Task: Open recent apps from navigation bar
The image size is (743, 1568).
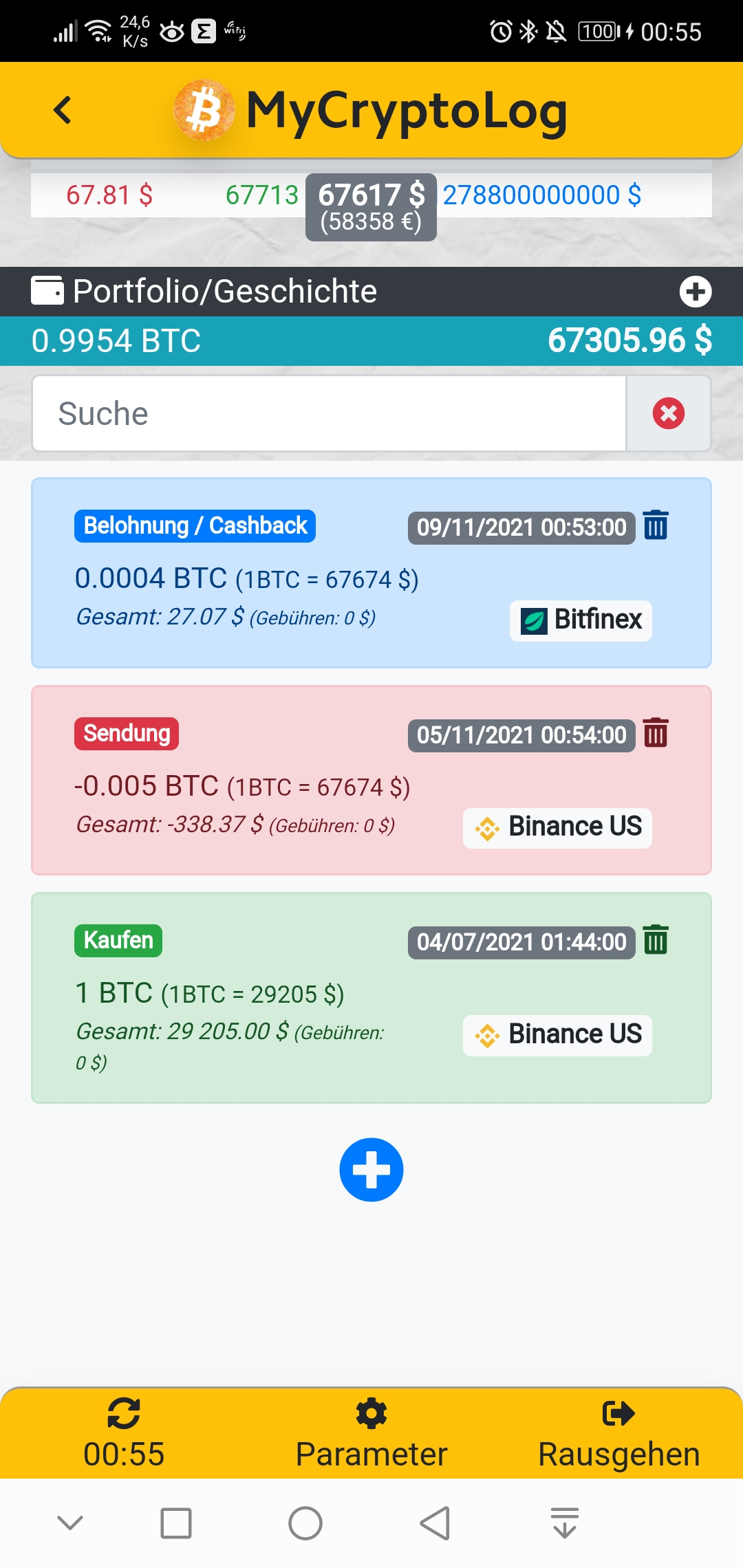Action: tap(176, 1523)
